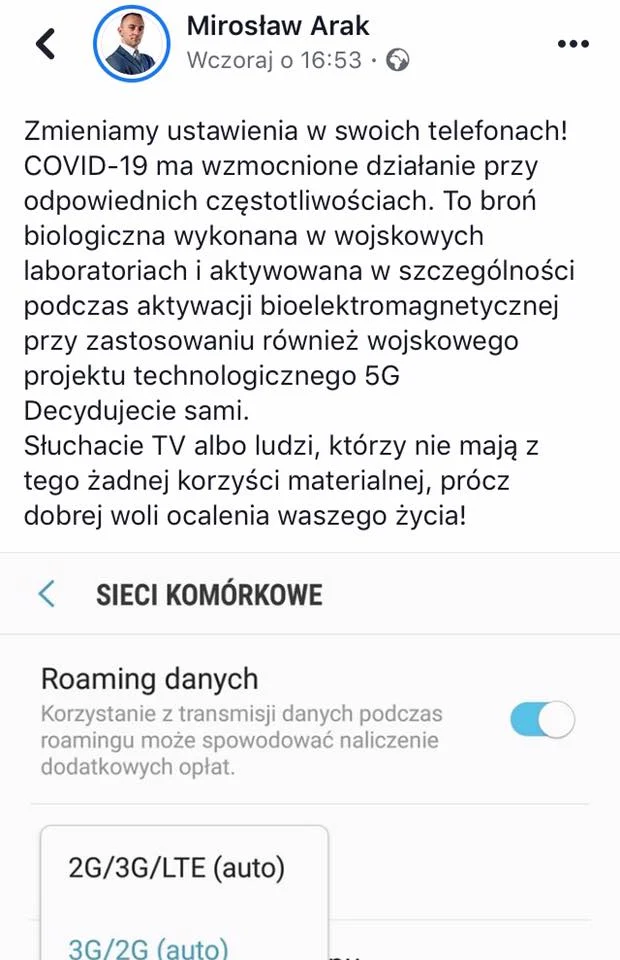Go back from the post
The height and width of the screenshot is (960, 620).
pos(46,43)
